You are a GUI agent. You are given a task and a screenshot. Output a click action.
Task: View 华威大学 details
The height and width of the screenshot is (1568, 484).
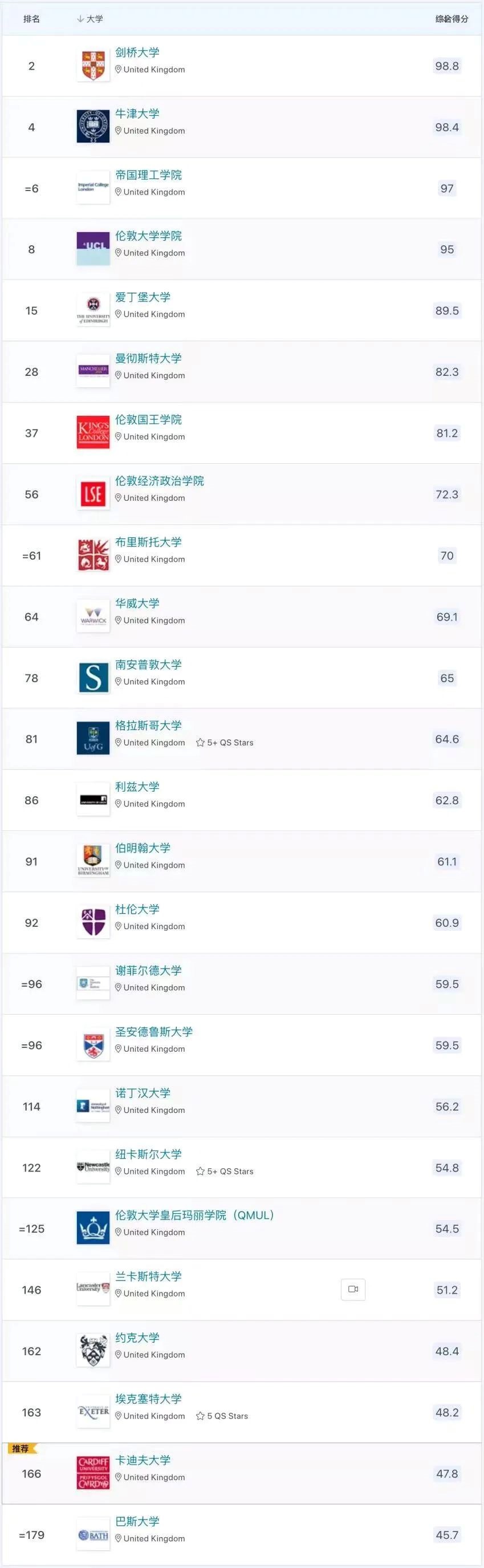click(x=137, y=603)
